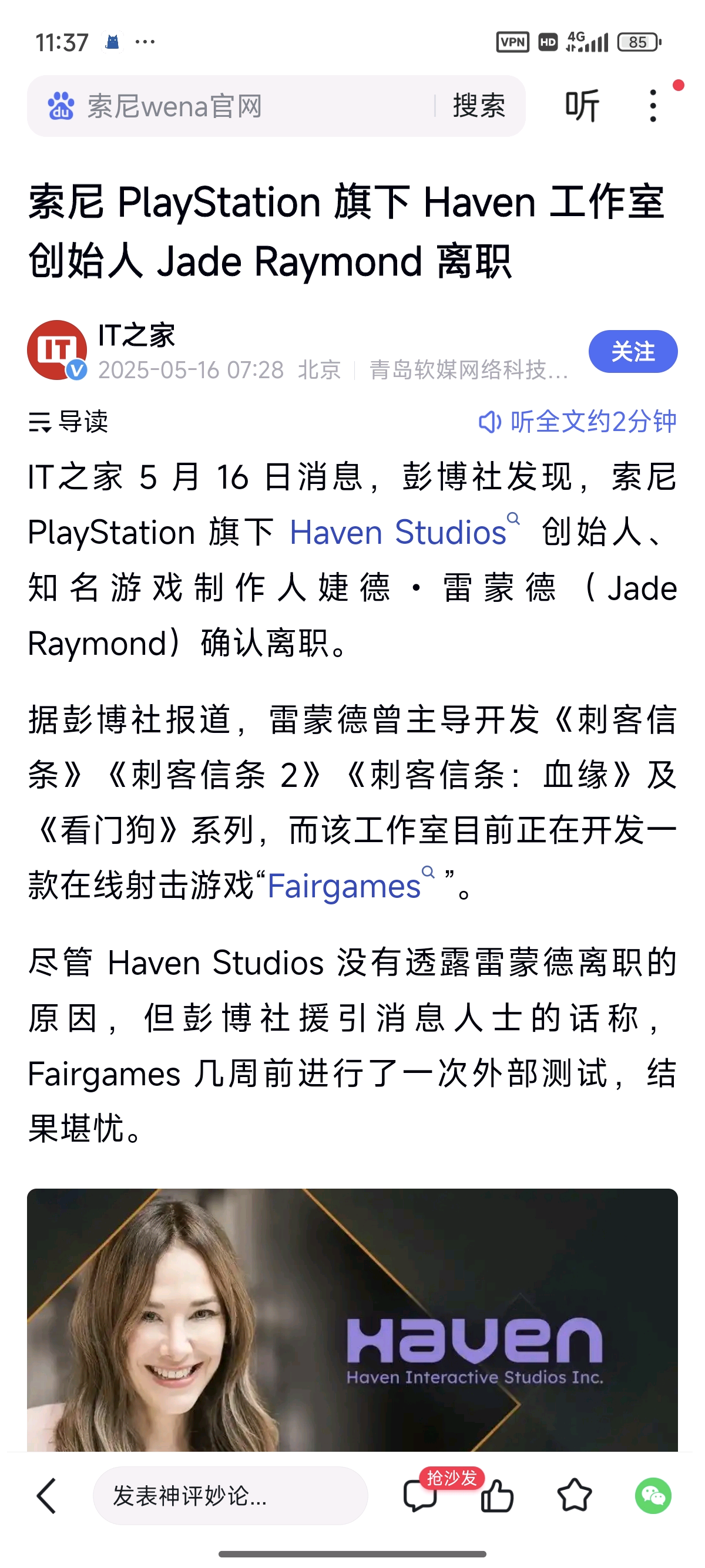Like this article with thumbs up
Image resolution: width=705 pixels, height=1568 pixels.
point(497,1496)
